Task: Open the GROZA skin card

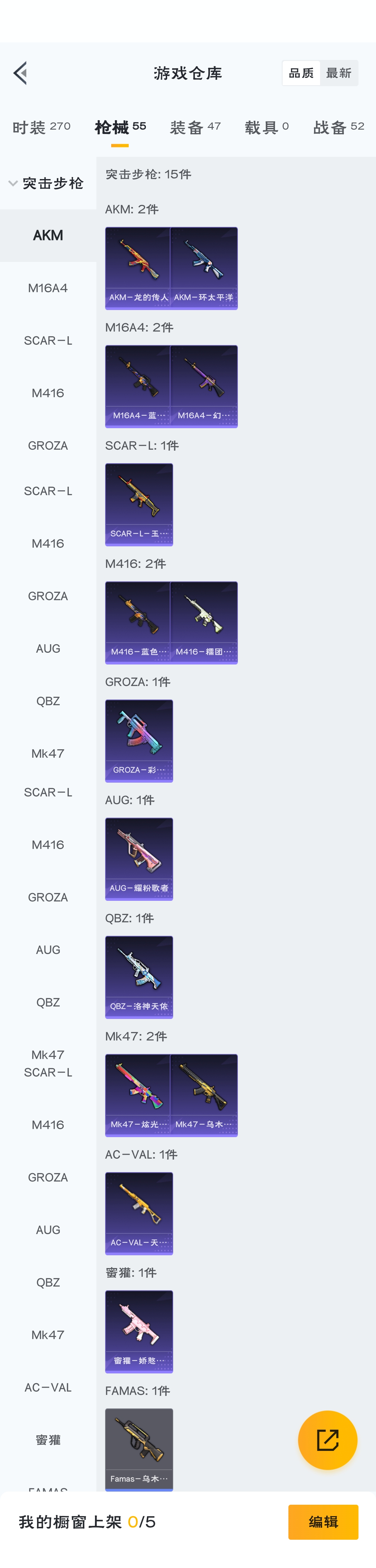Action: pyautogui.click(x=139, y=740)
